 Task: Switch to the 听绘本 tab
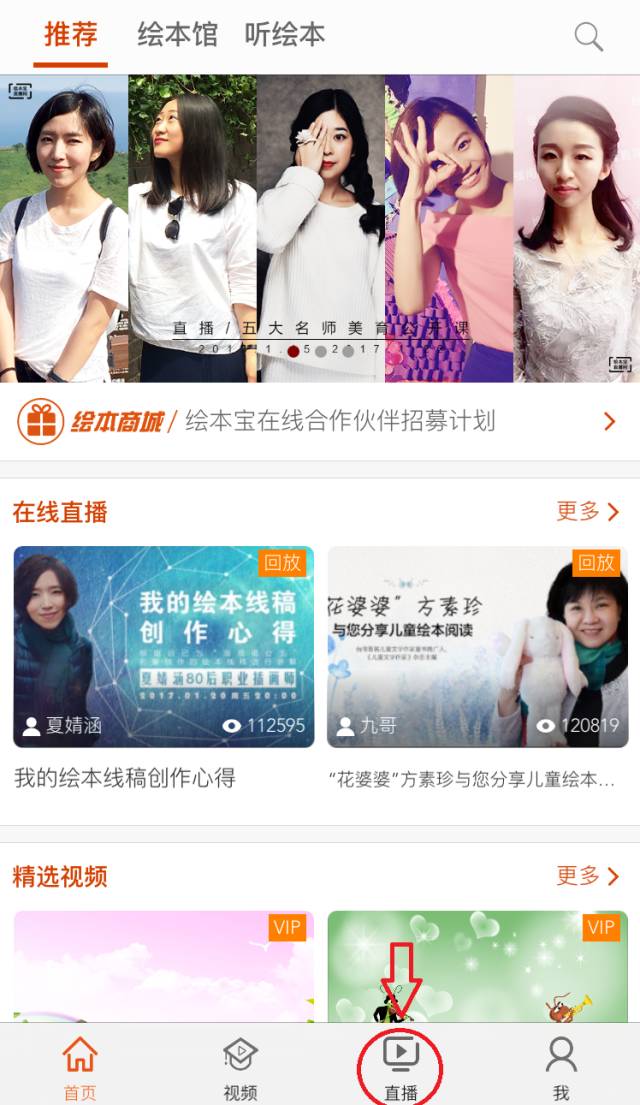285,35
